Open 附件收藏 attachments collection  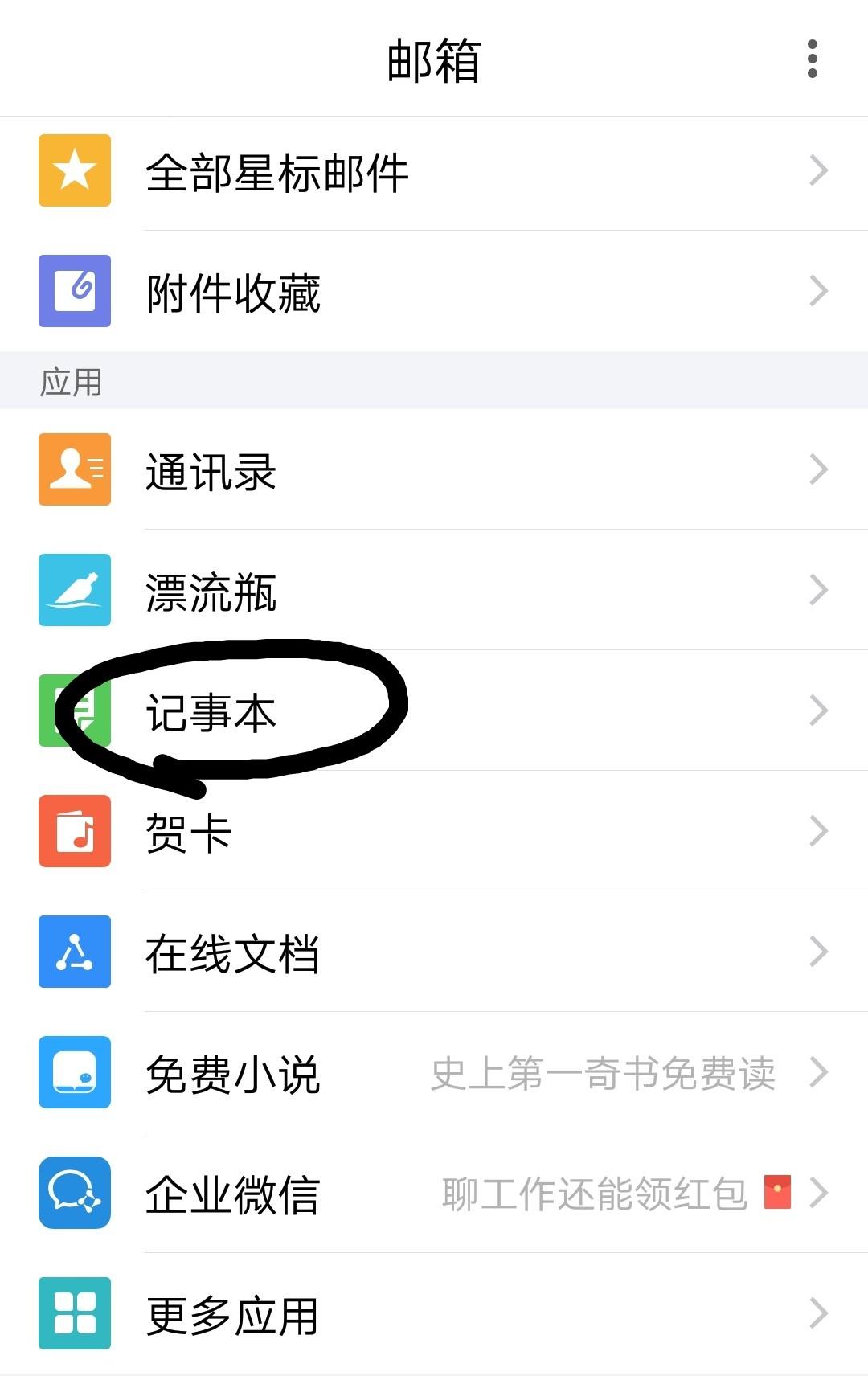tap(233, 290)
